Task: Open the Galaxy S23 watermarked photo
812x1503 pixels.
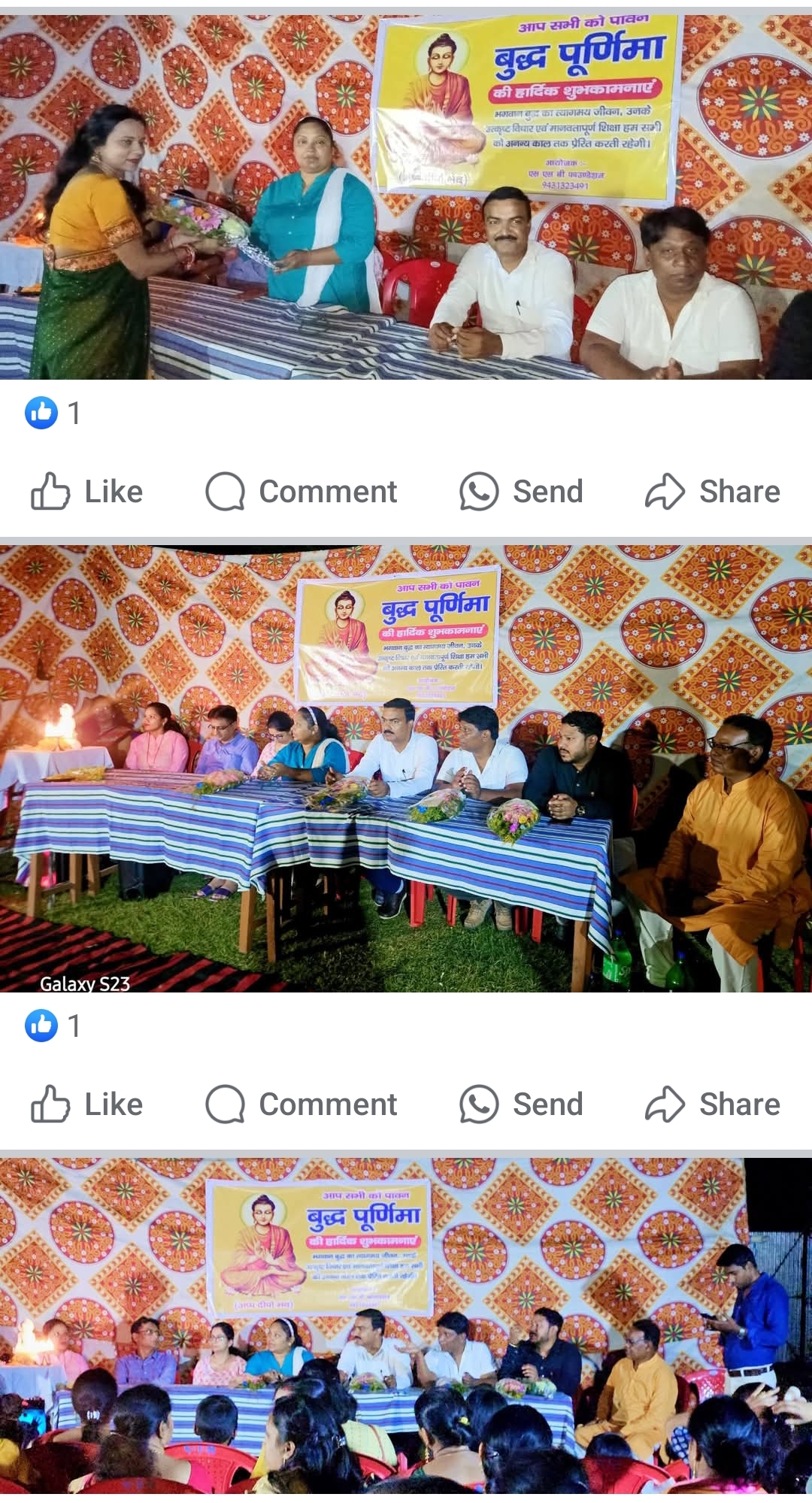Action: (406, 768)
